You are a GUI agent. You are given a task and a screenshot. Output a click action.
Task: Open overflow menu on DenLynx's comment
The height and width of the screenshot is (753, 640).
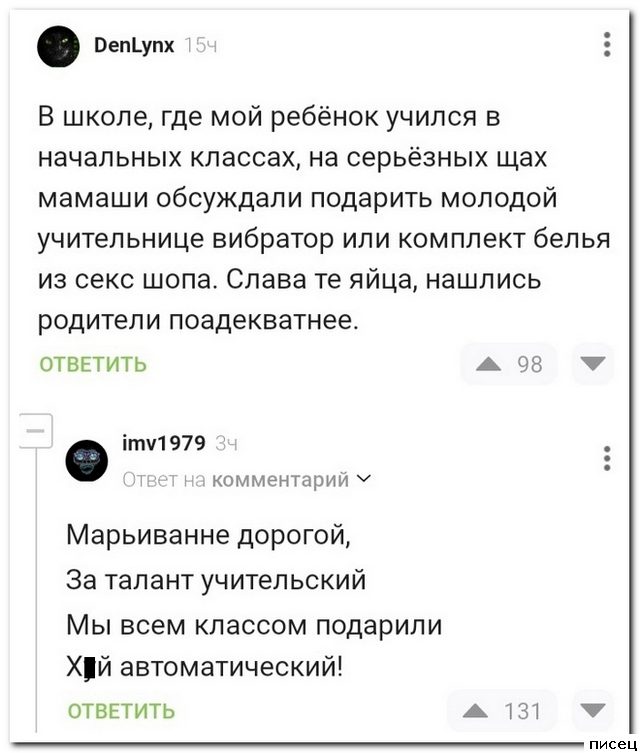point(609,47)
